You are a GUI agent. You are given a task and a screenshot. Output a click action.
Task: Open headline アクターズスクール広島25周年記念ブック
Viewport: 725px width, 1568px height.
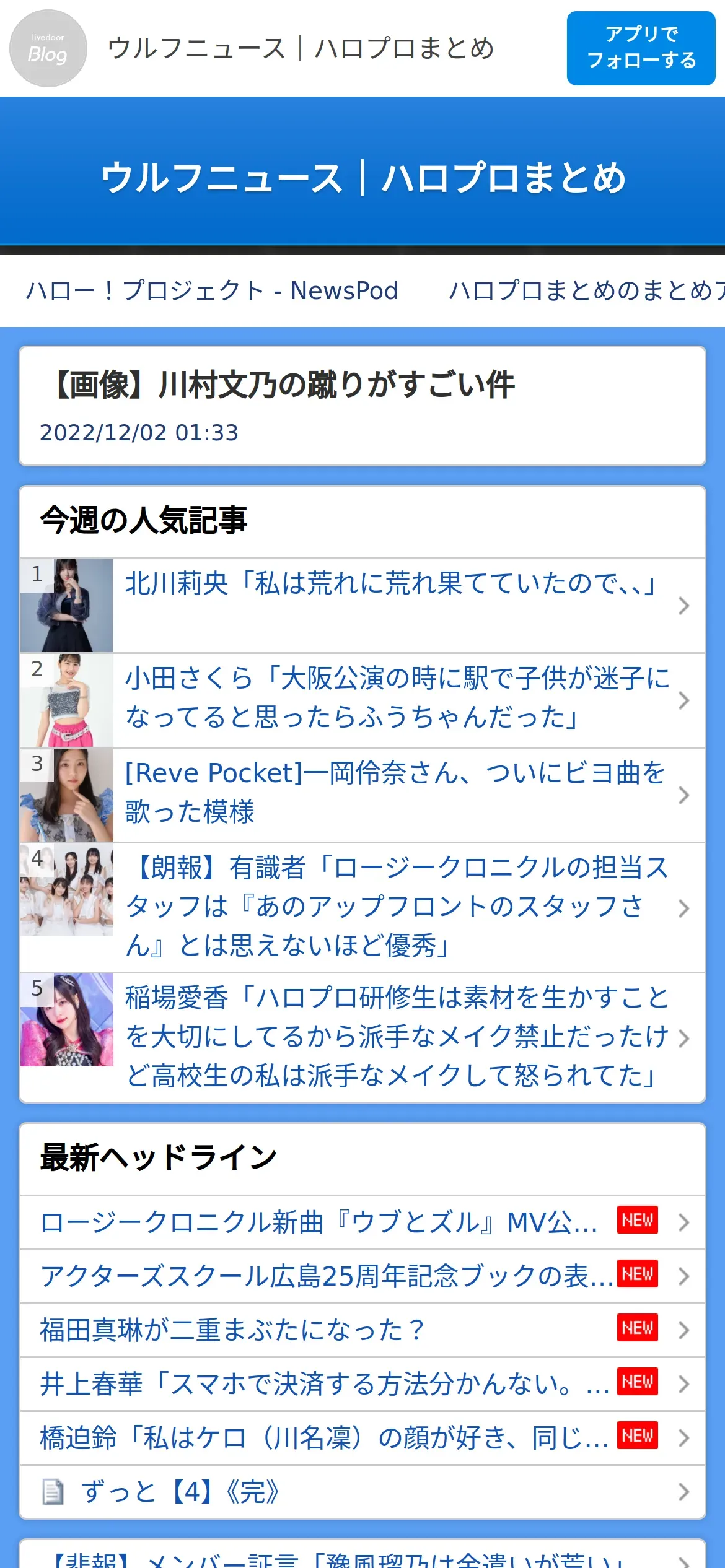click(362, 1276)
